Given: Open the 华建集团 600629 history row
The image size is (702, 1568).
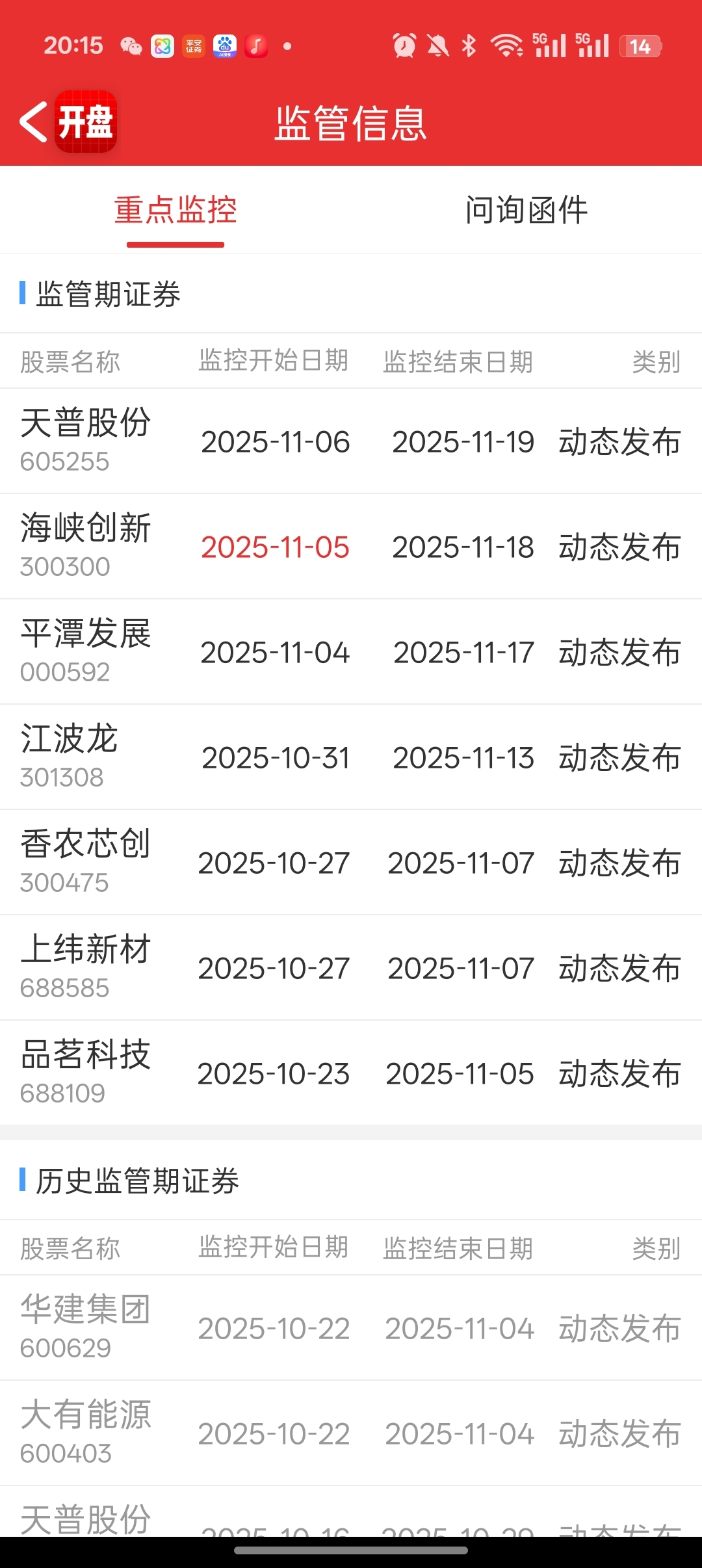Looking at the screenshot, I should 351,1328.
